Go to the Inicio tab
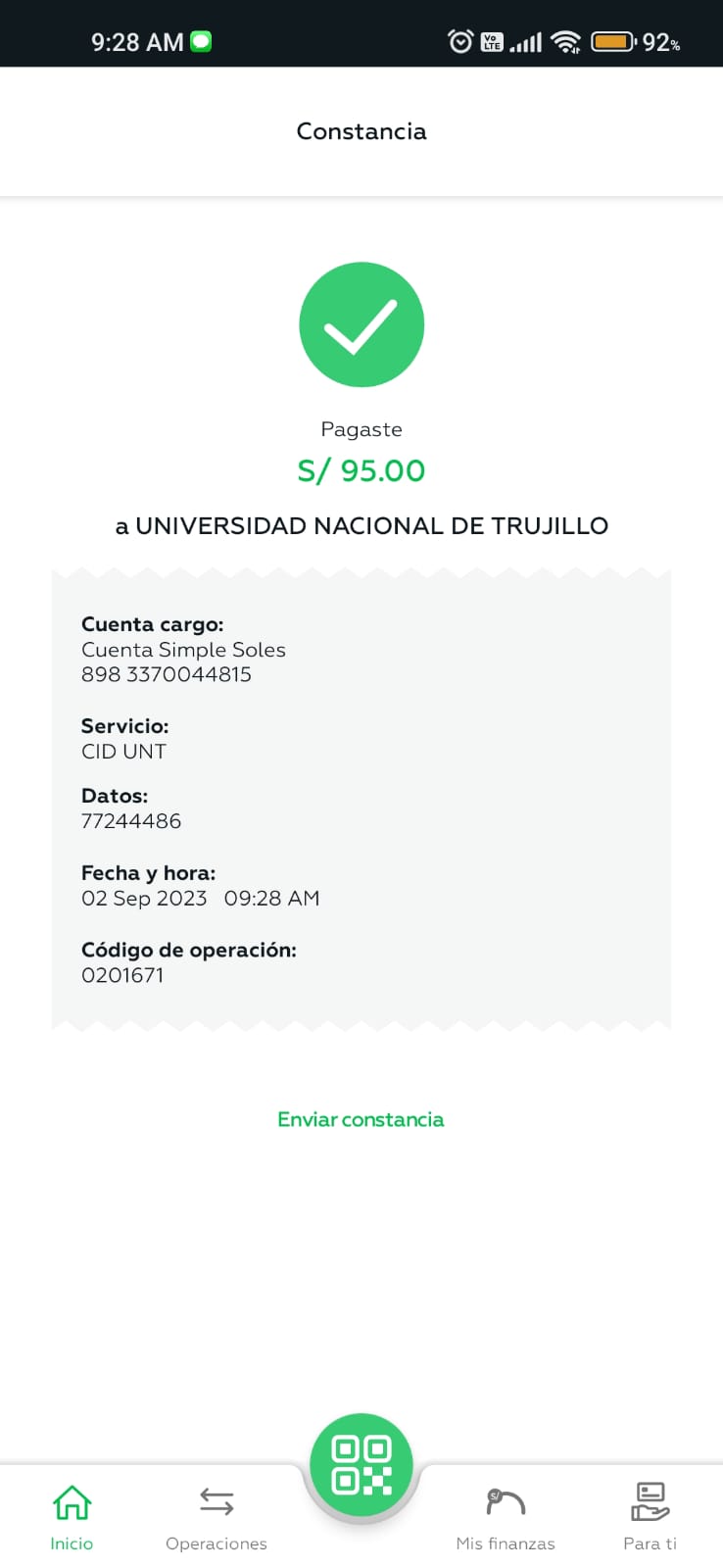This screenshot has height=1568, width=723. (x=72, y=1516)
